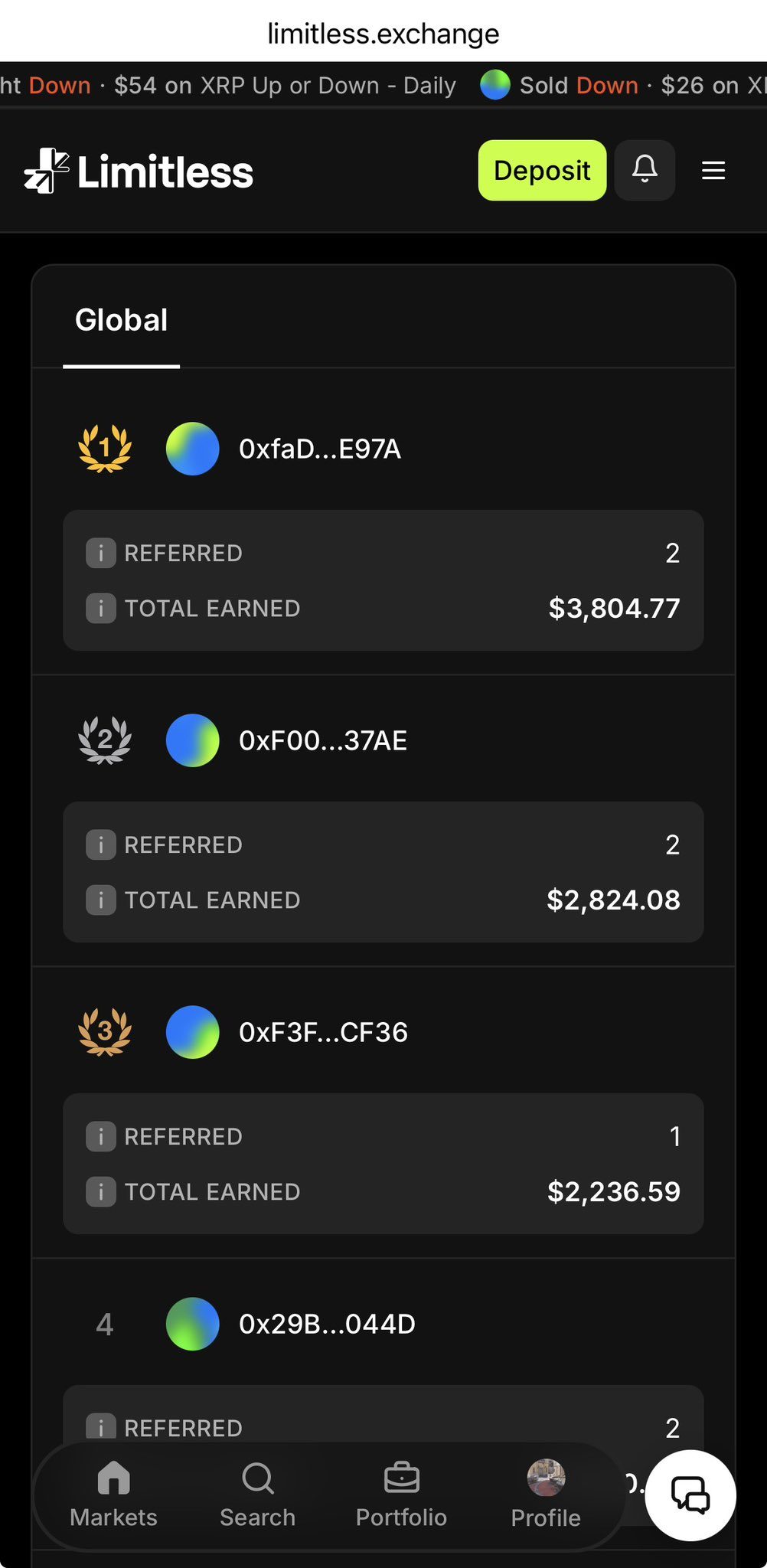Open the 0xF3F...CF36 user entry
The width and height of the screenshot is (767, 1568).
click(323, 1032)
